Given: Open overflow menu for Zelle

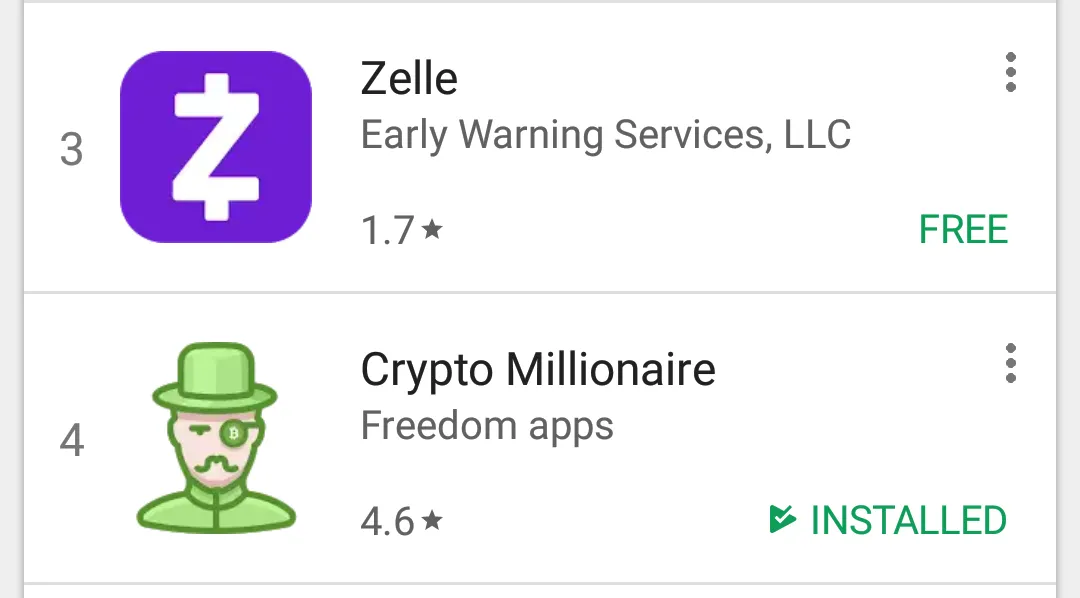Looking at the screenshot, I should point(1010,73).
